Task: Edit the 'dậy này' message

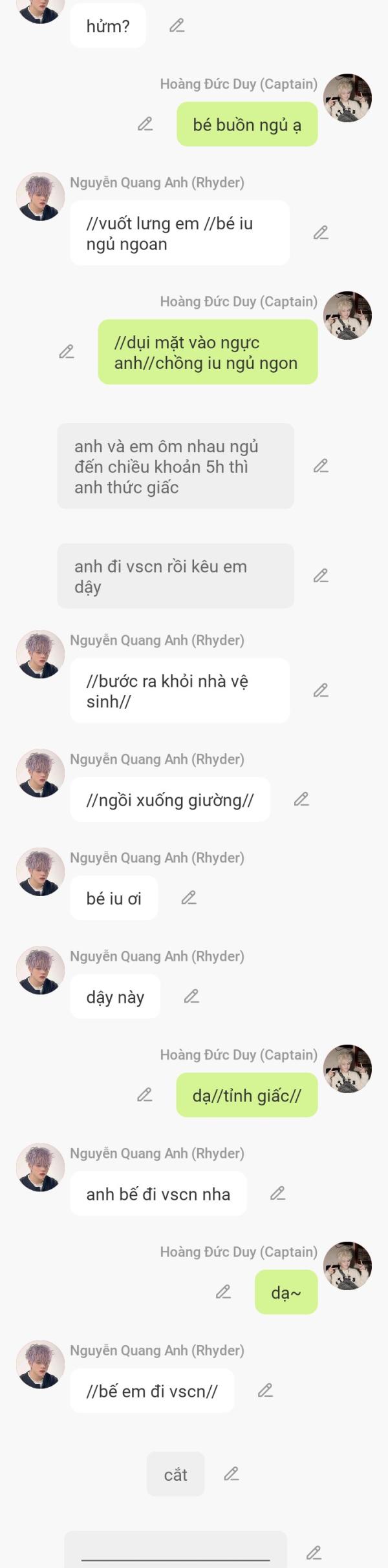Action: [191, 996]
